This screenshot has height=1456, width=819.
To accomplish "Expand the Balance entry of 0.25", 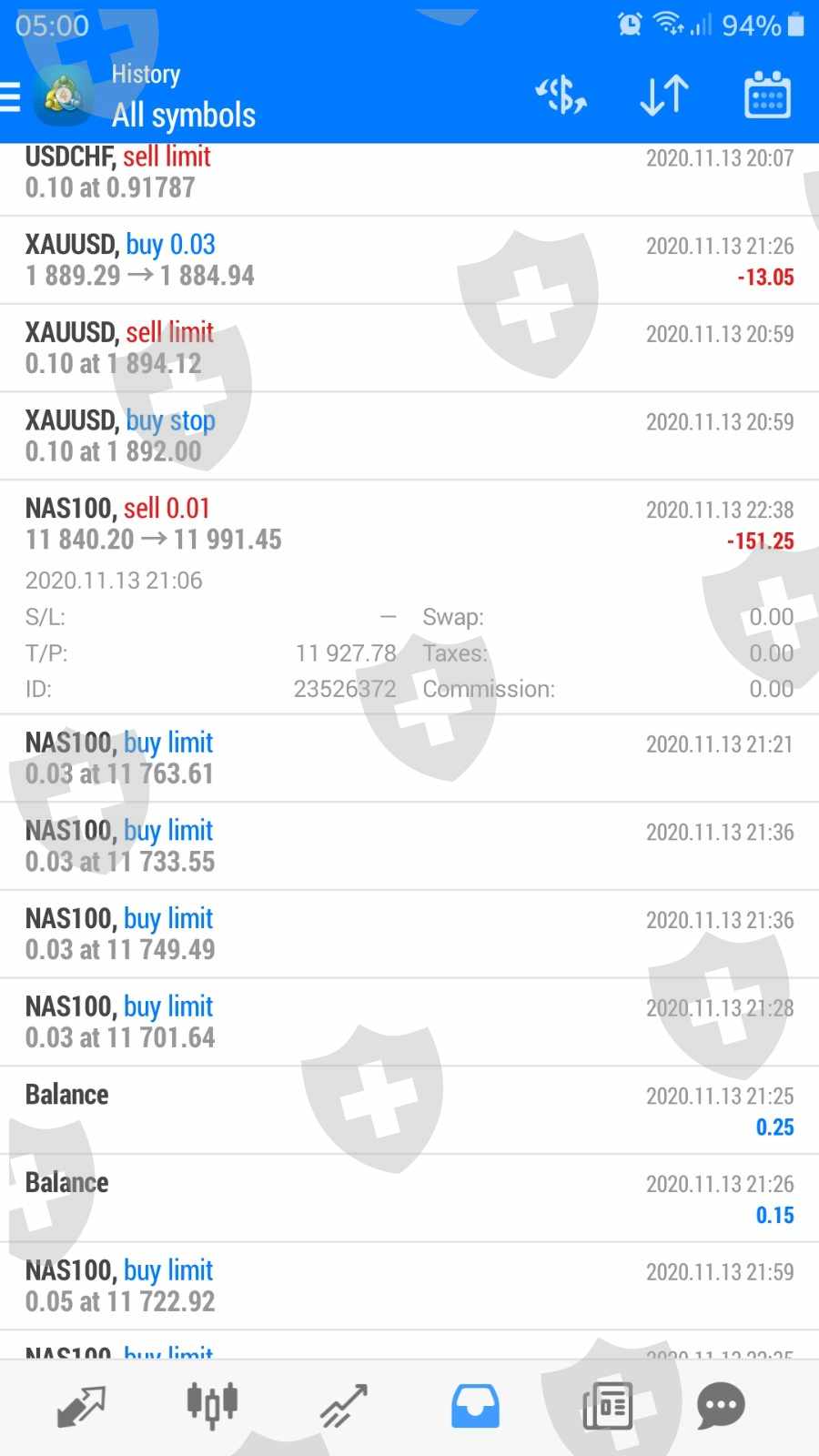I will click(409, 1110).
